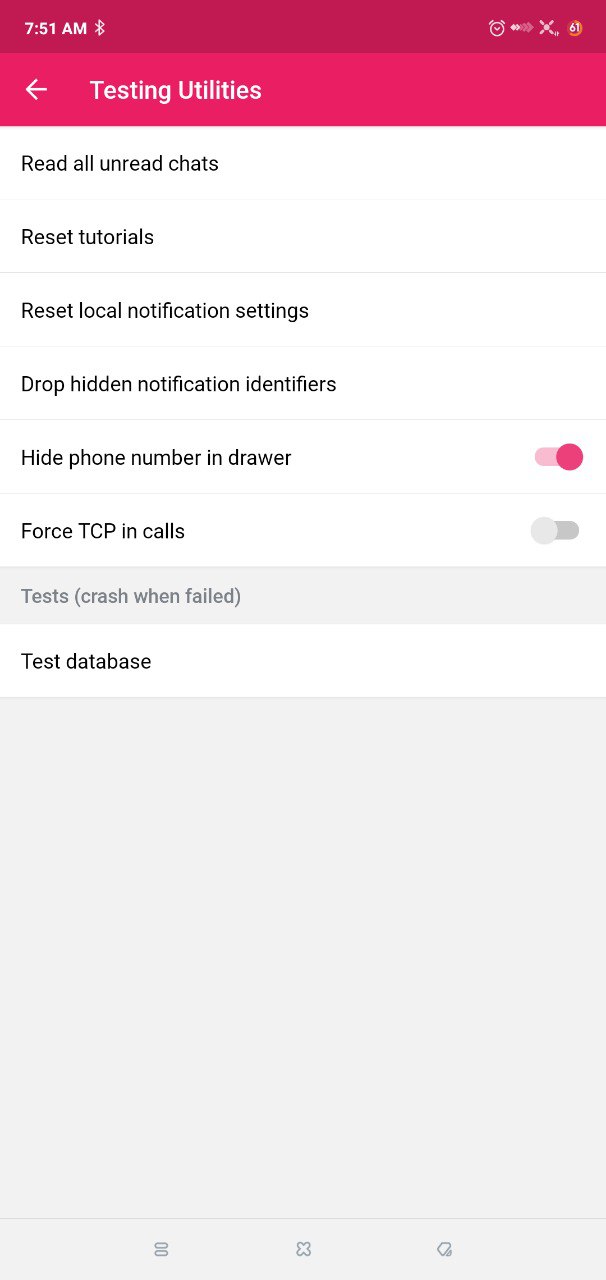Enable Force TCP in calls switch
Image resolution: width=606 pixels, height=1280 pixels.
[555, 531]
